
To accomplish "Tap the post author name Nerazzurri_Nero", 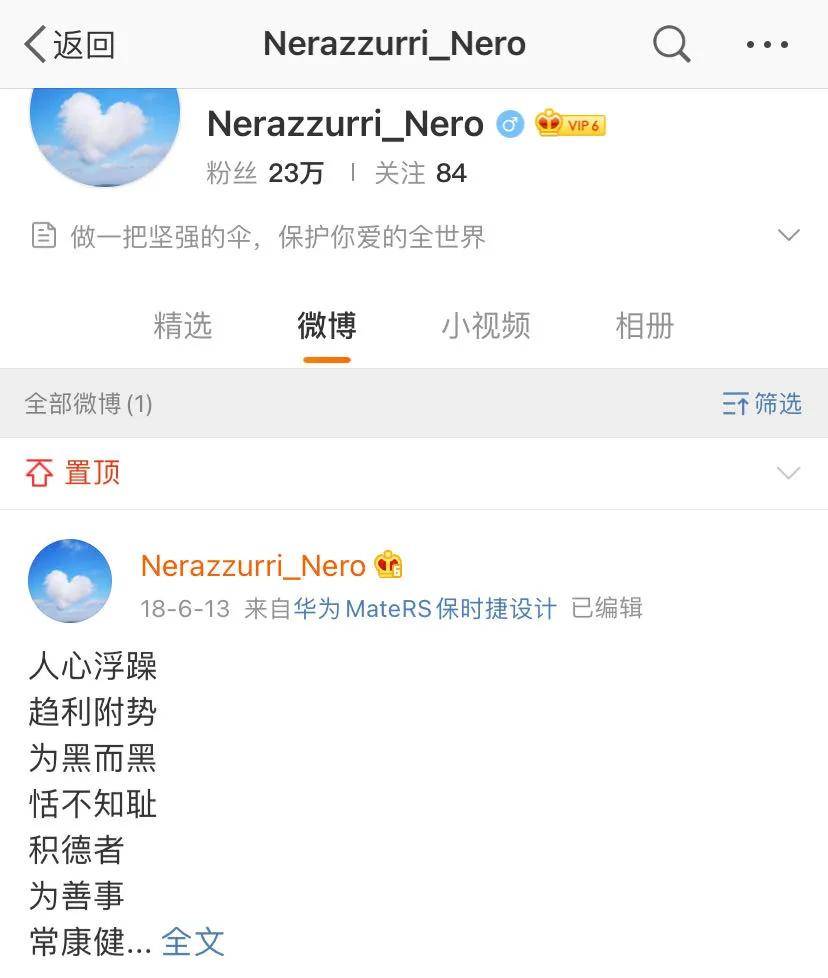I will tap(253, 565).
